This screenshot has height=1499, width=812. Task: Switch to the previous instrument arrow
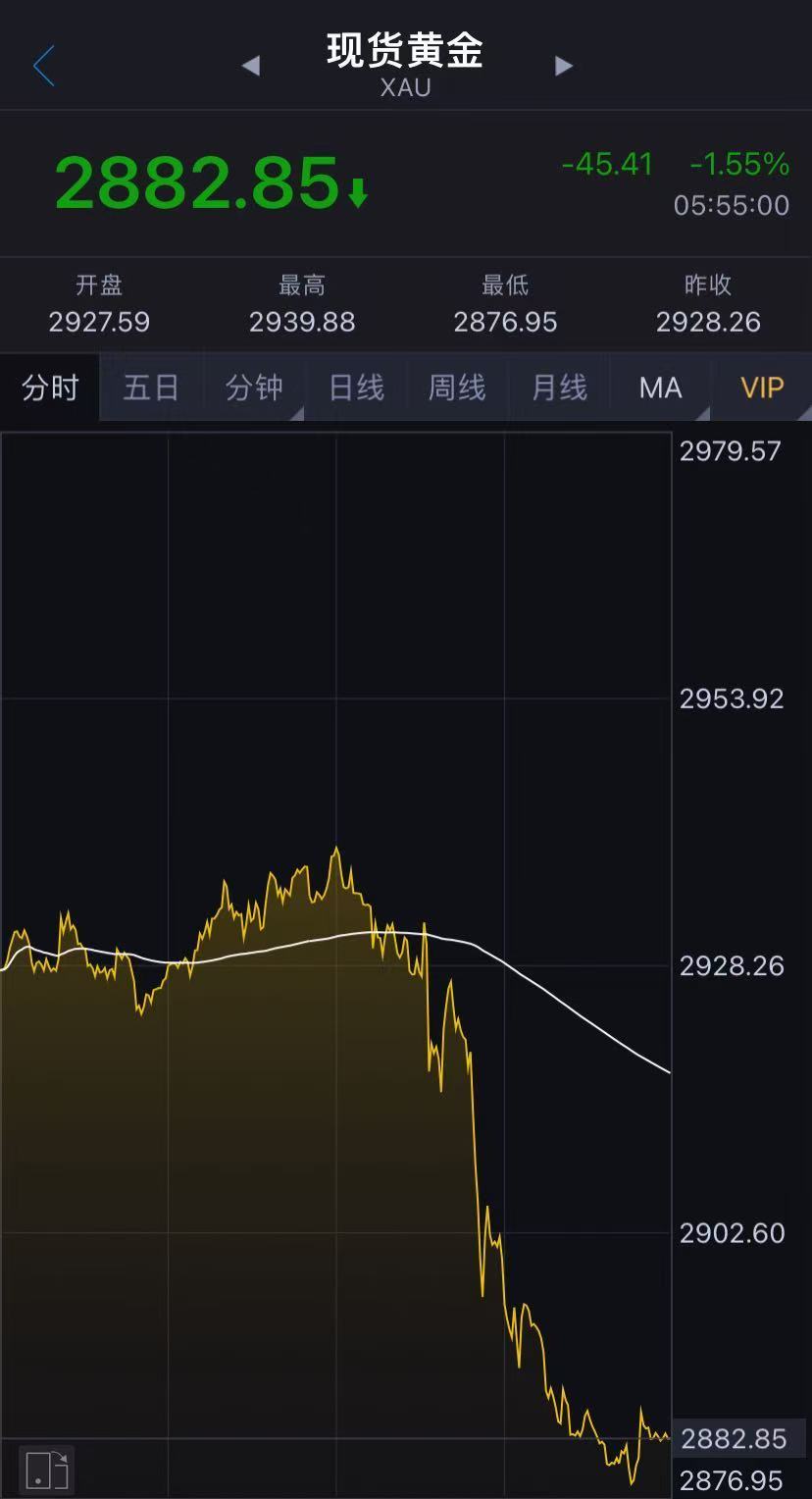(250, 66)
